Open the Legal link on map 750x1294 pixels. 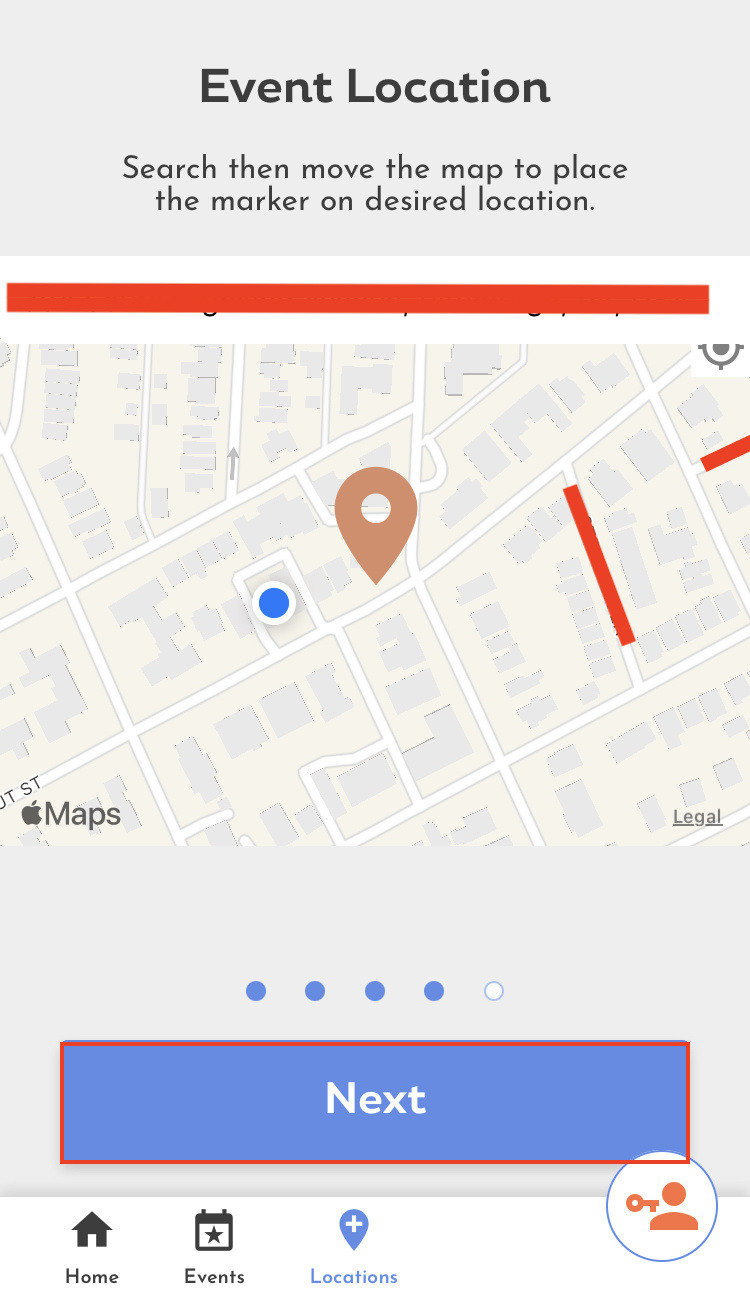pos(697,817)
